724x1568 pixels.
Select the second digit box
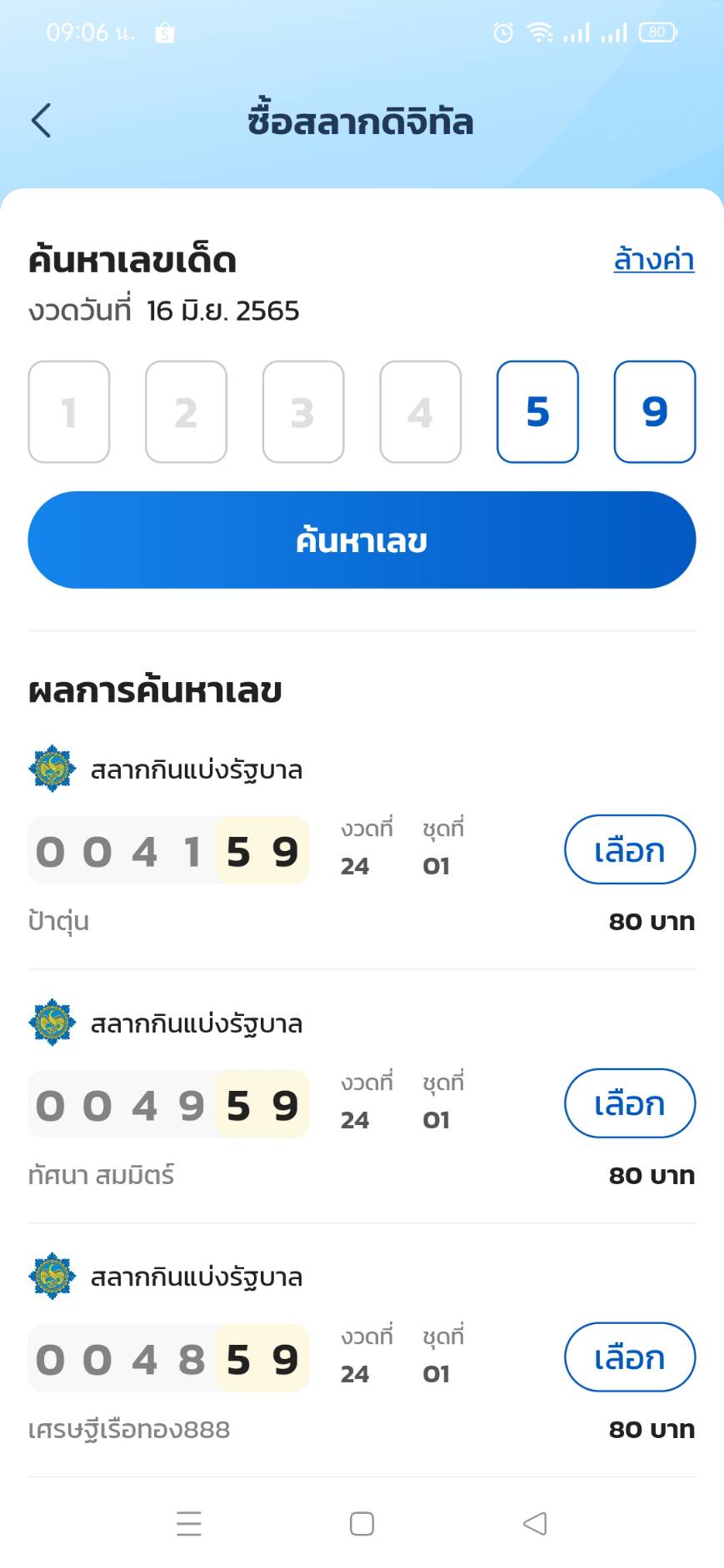pyautogui.click(x=187, y=411)
